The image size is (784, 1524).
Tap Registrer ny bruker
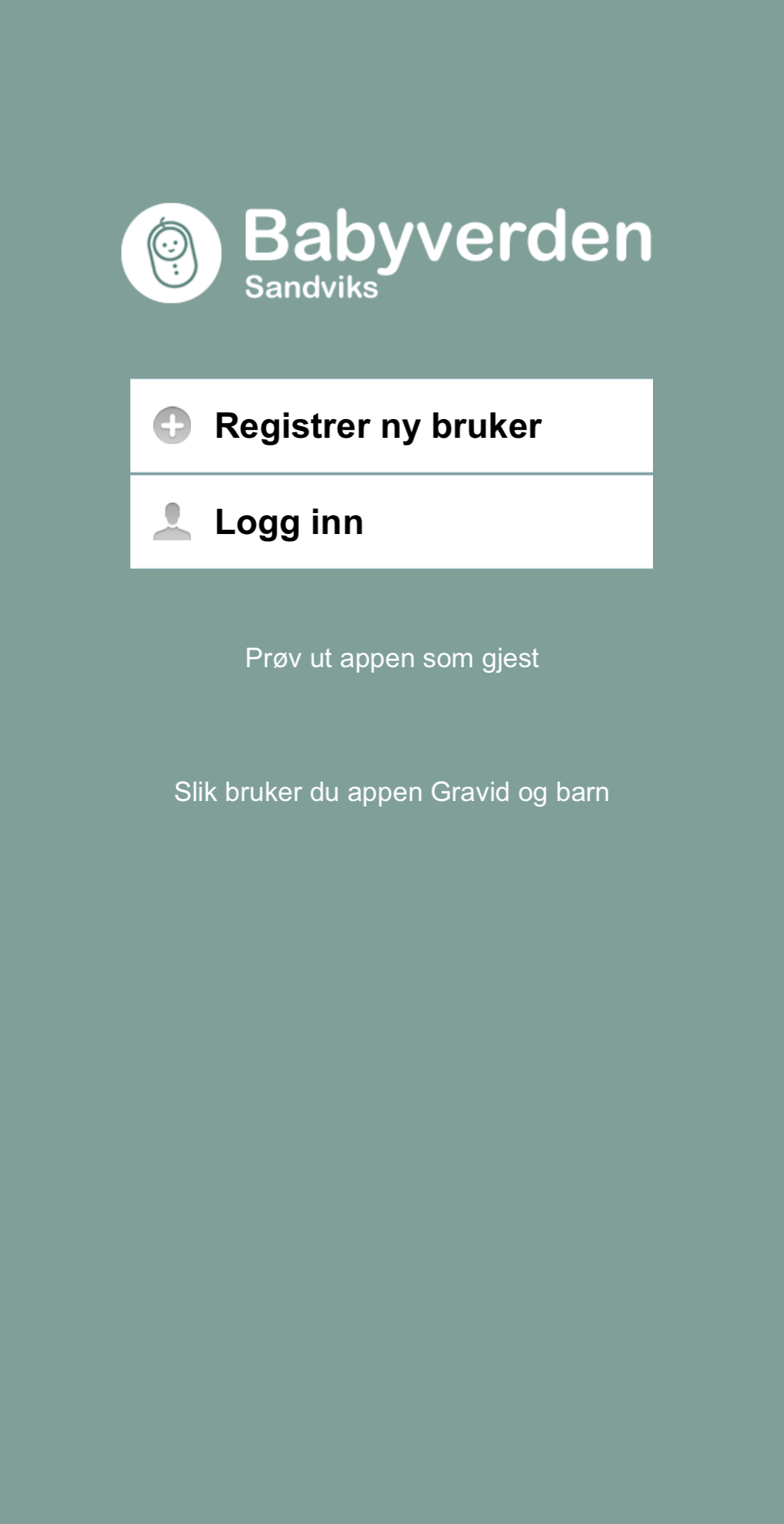click(391, 425)
